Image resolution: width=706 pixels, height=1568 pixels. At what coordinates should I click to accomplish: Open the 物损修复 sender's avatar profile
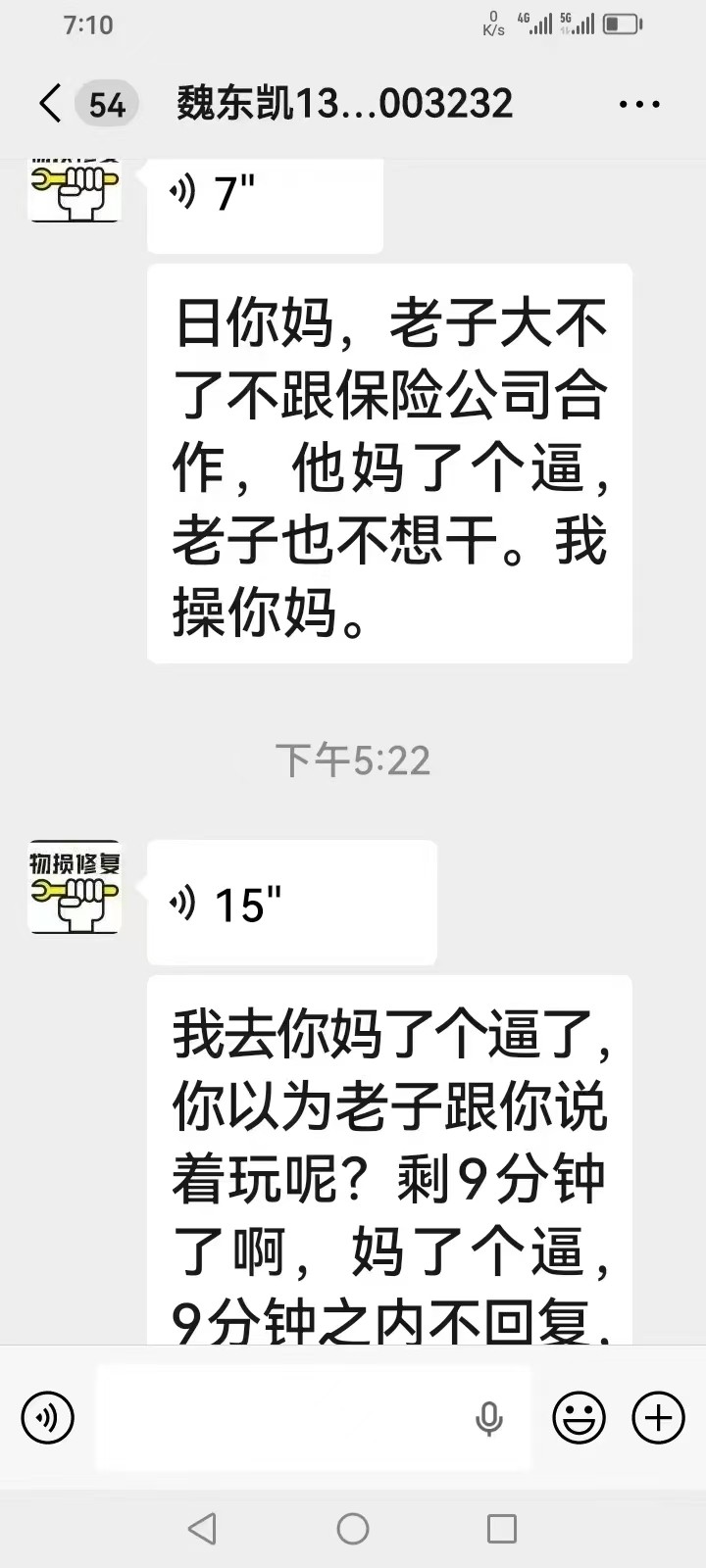click(75, 887)
